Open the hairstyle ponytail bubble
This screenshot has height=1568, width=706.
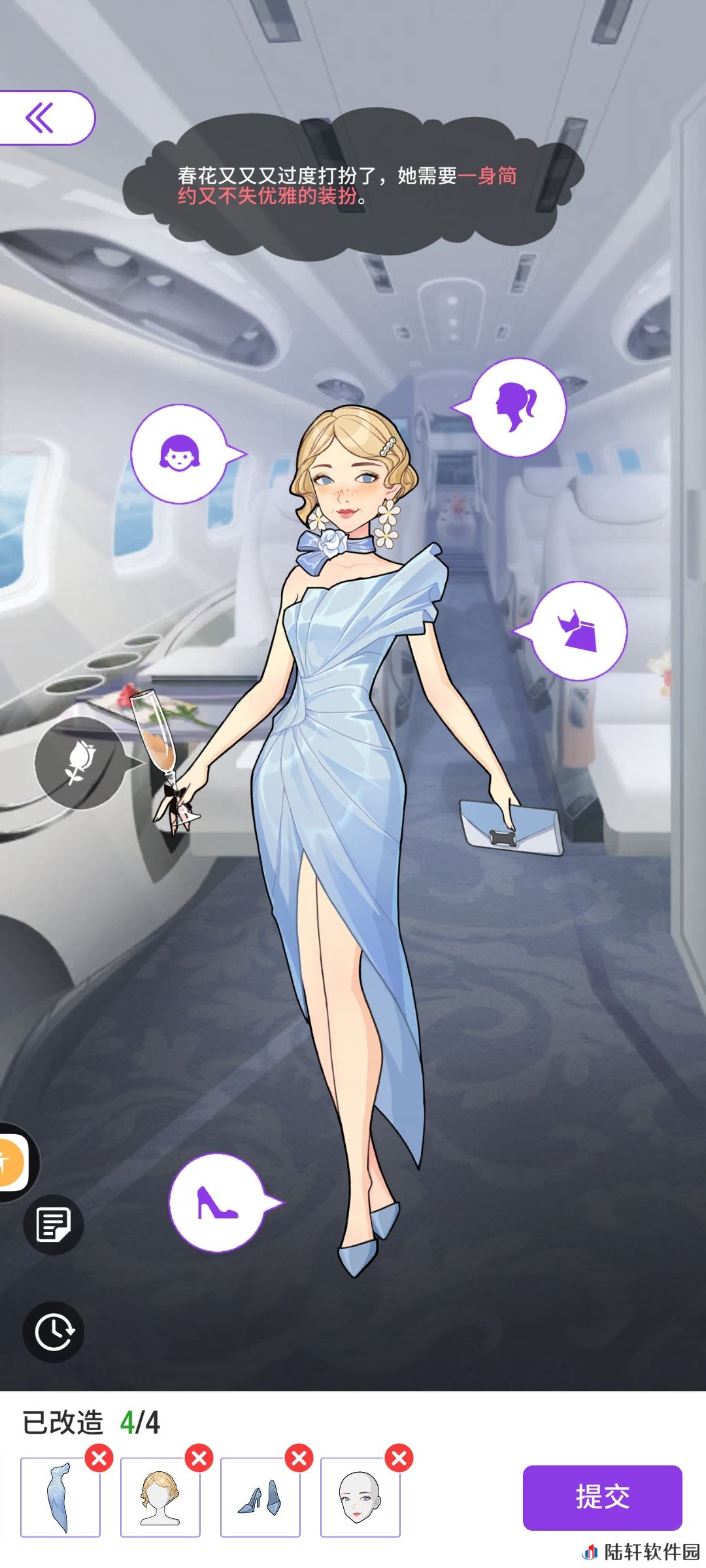click(x=518, y=407)
